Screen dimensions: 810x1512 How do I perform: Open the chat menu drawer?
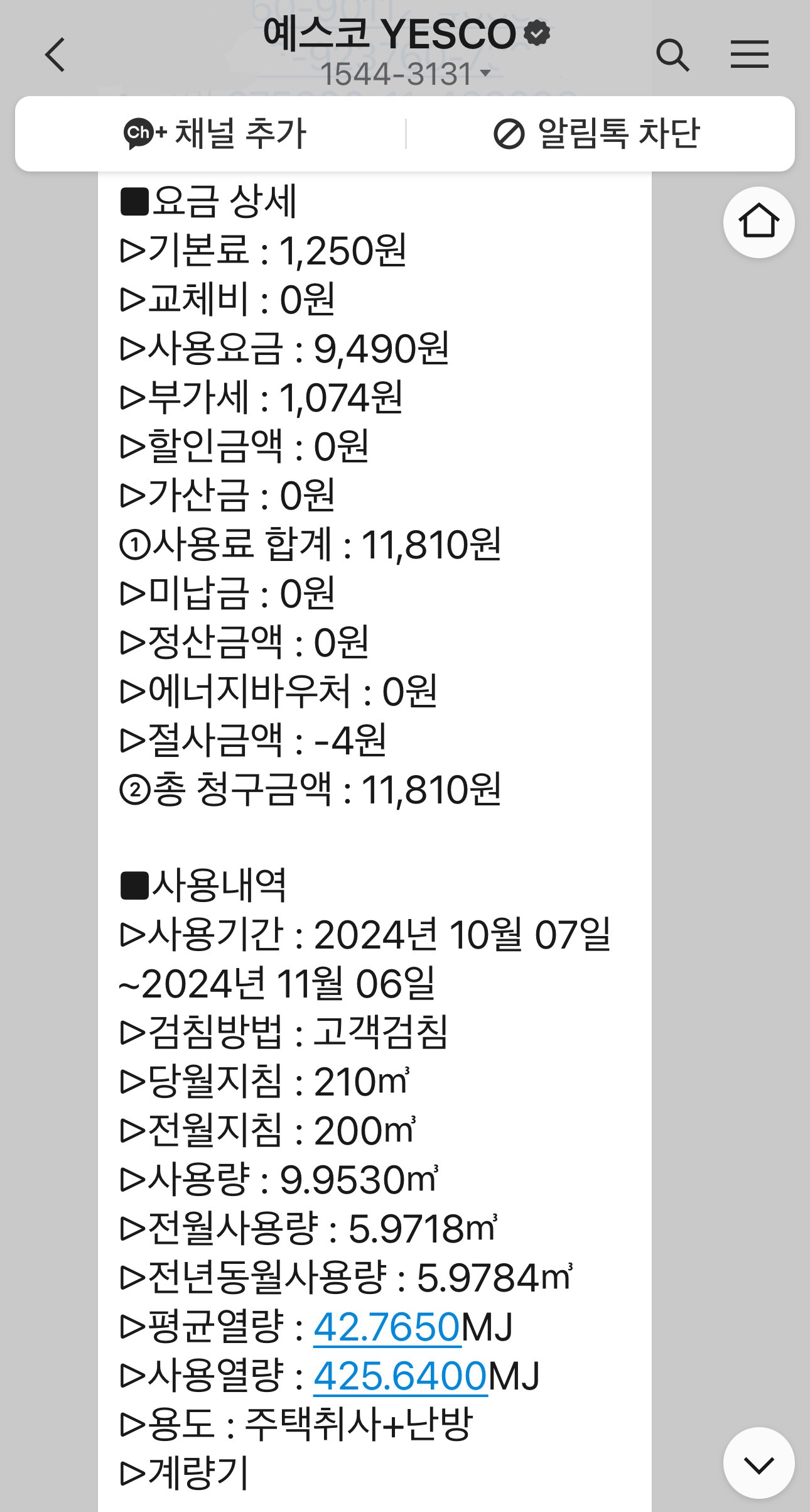click(749, 54)
